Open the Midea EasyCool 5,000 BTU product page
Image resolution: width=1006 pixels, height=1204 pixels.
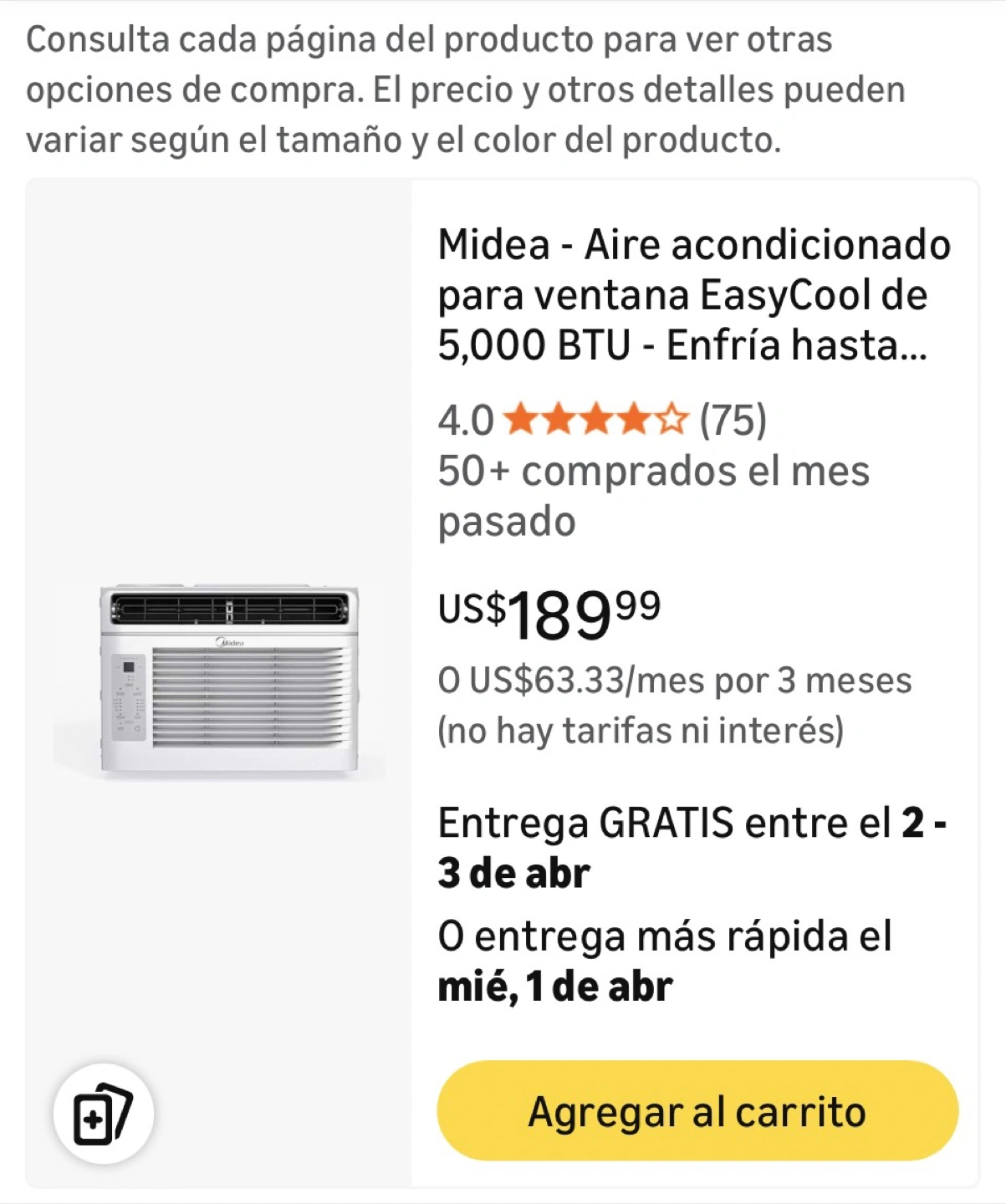coord(693,294)
